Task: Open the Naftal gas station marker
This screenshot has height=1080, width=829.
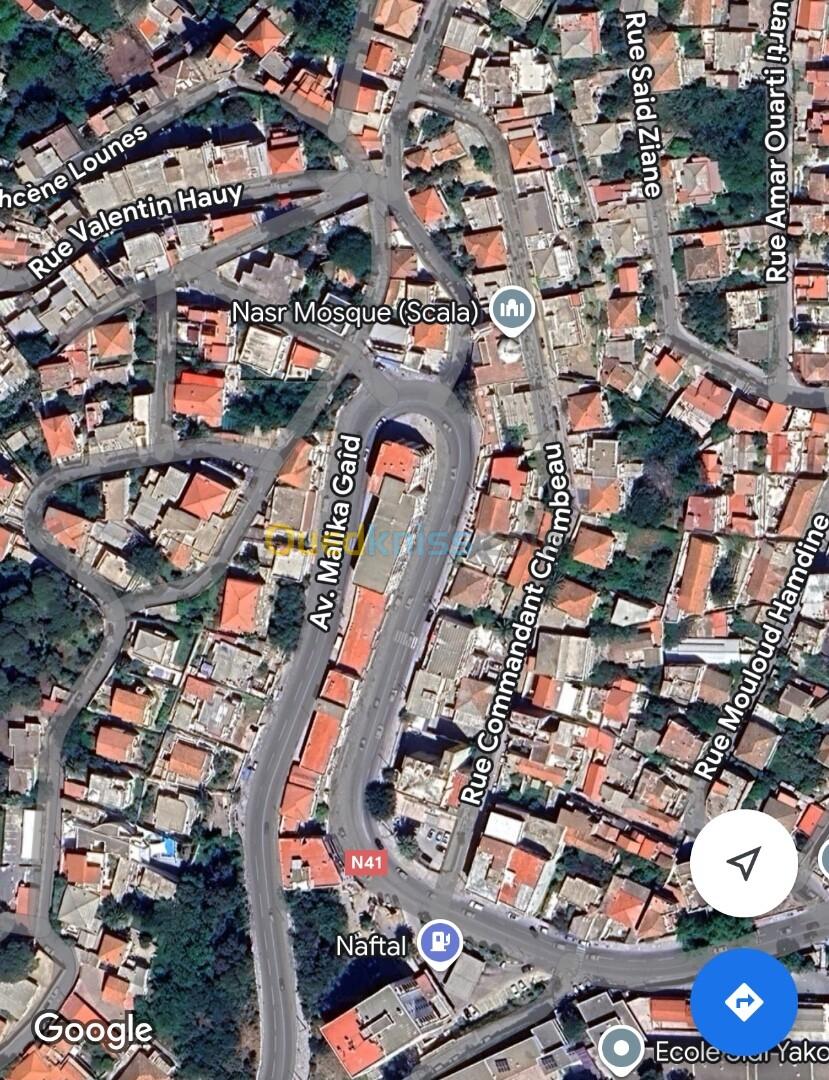Action: click(439, 943)
